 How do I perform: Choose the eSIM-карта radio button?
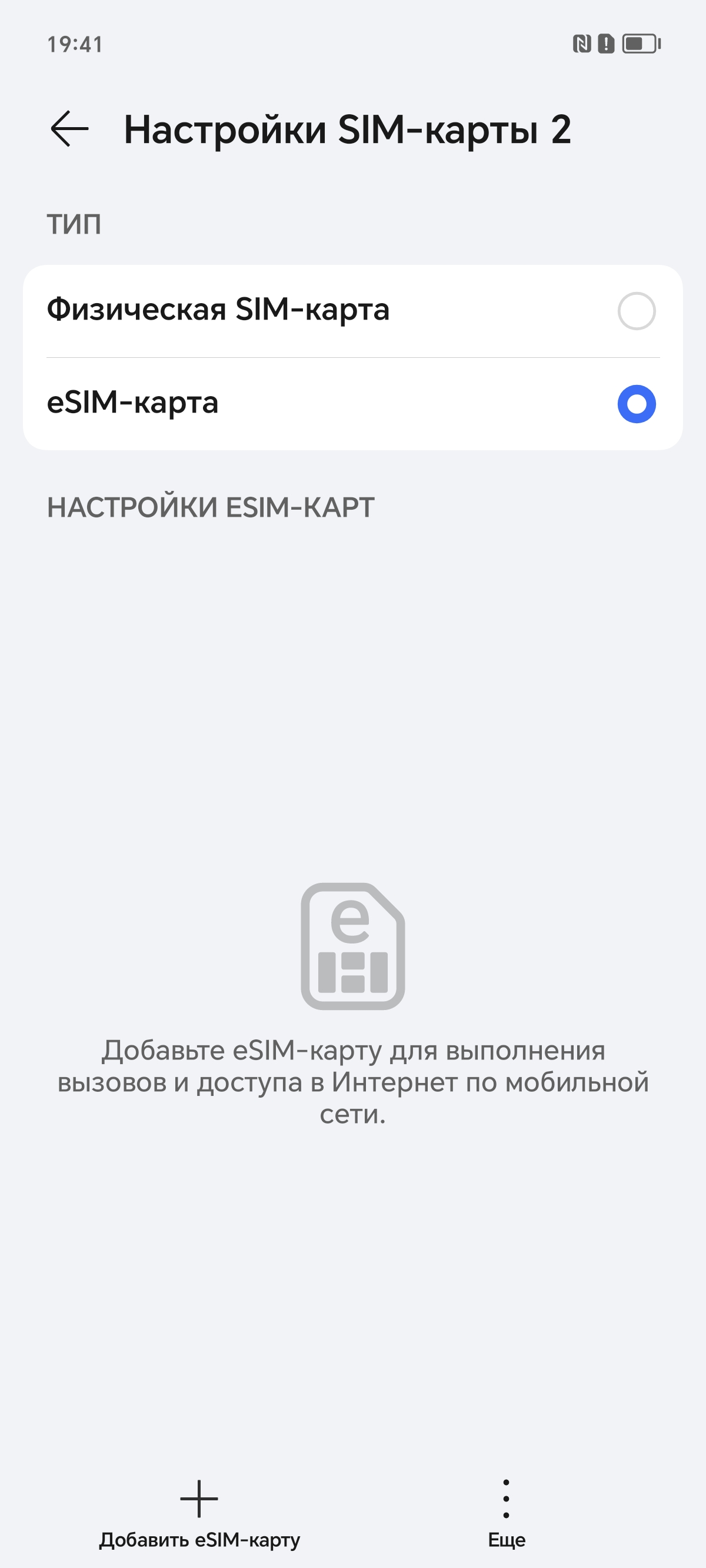click(x=636, y=404)
